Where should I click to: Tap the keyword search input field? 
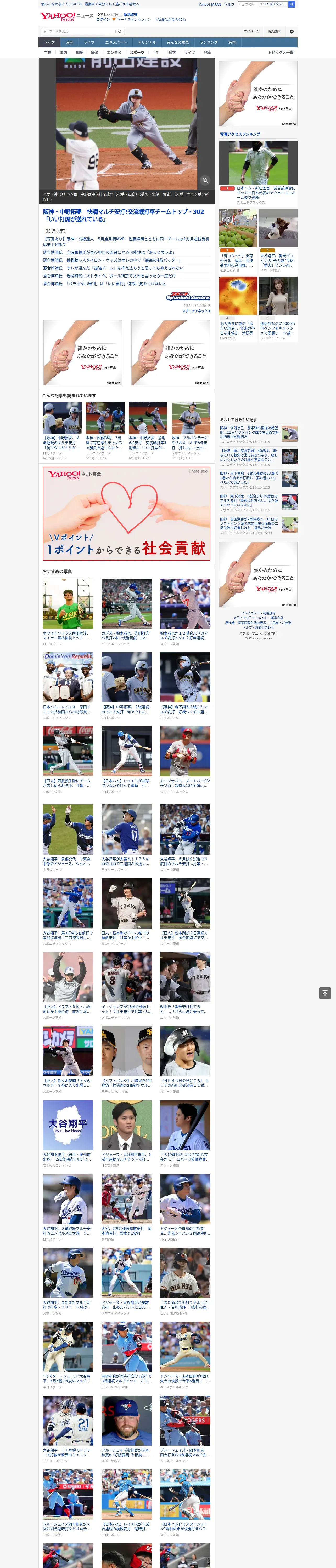pos(79,32)
